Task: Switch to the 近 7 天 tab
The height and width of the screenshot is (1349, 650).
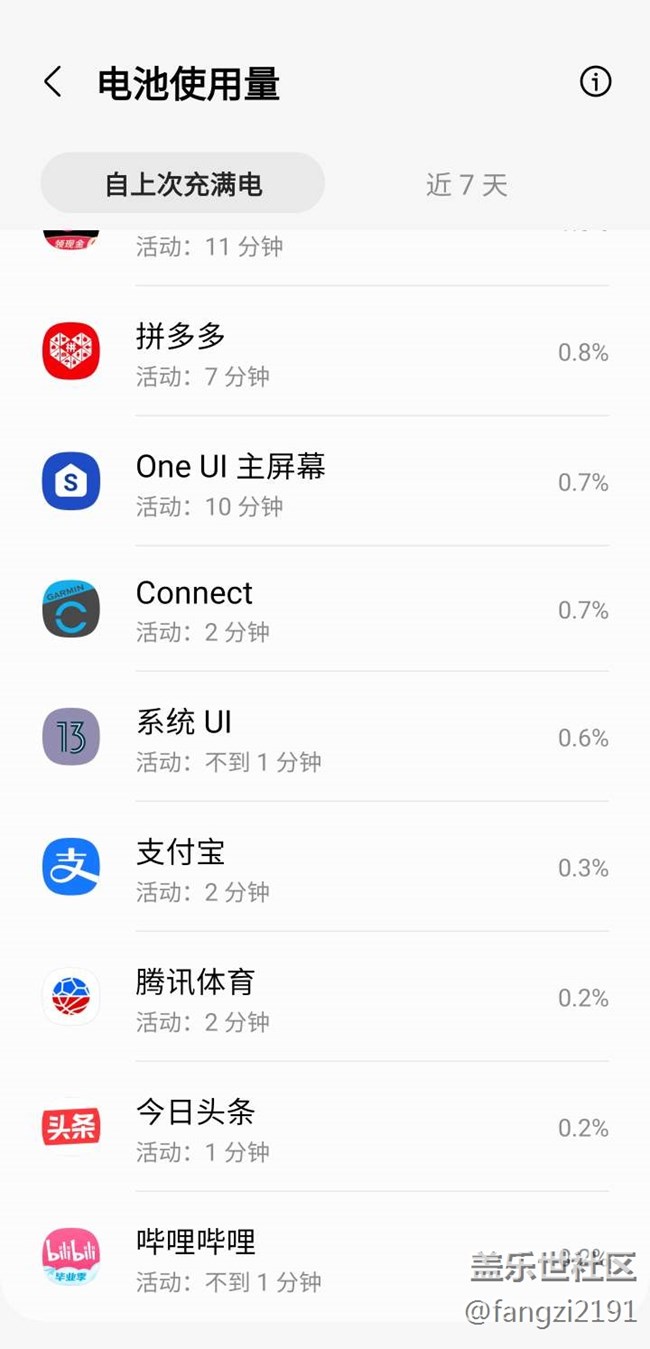Action: (467, 185)
